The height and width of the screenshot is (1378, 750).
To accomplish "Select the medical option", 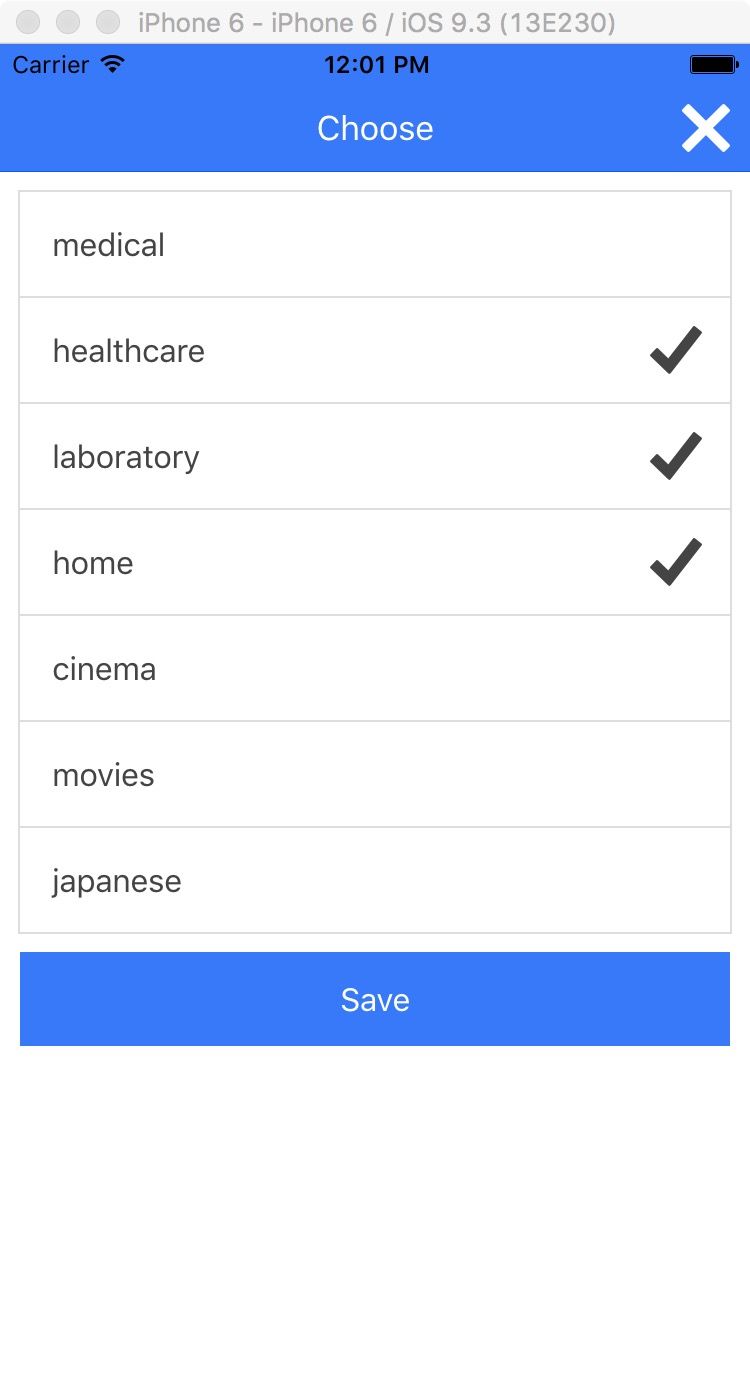I will pos(374,245).
